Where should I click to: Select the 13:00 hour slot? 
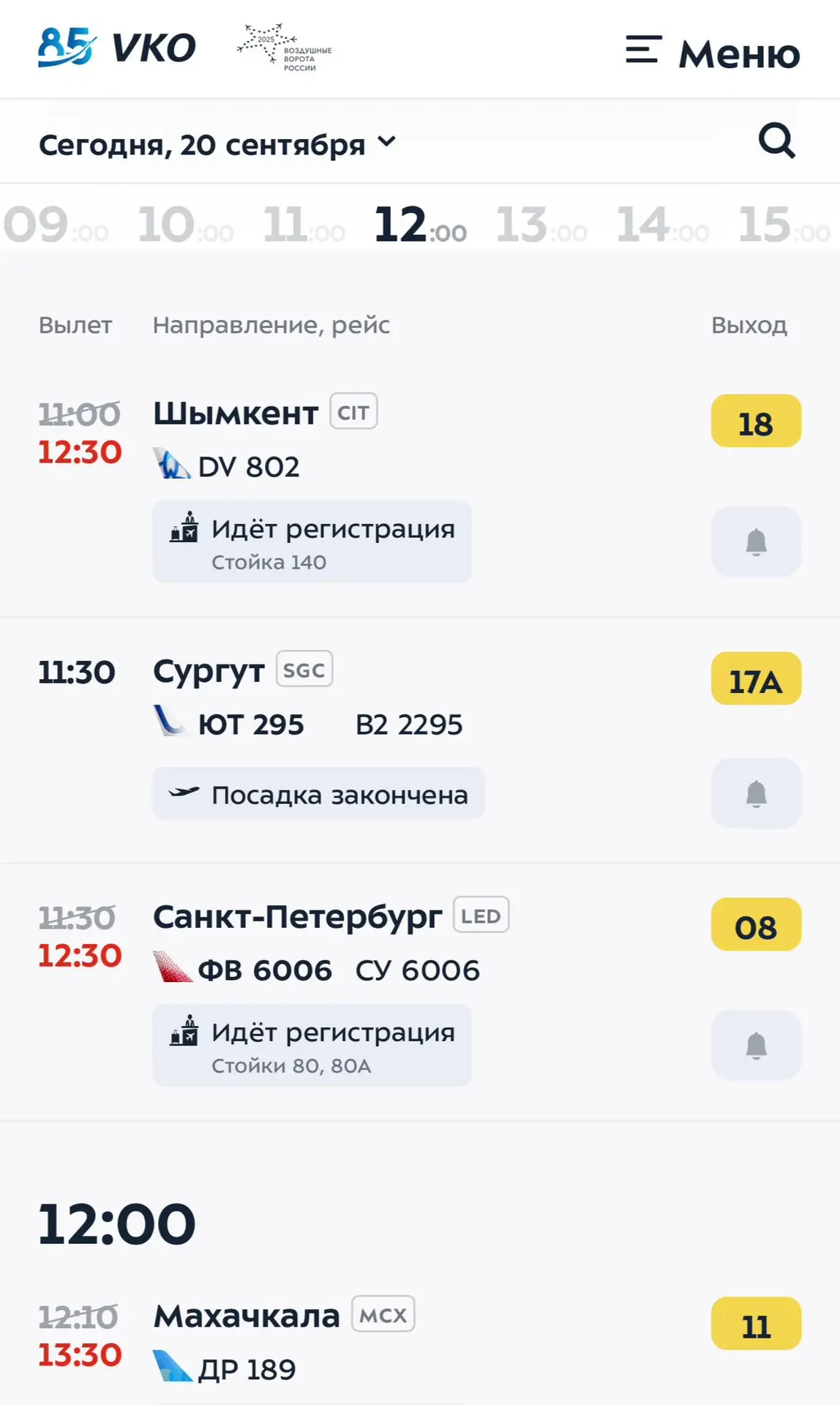tap(541, 225)
